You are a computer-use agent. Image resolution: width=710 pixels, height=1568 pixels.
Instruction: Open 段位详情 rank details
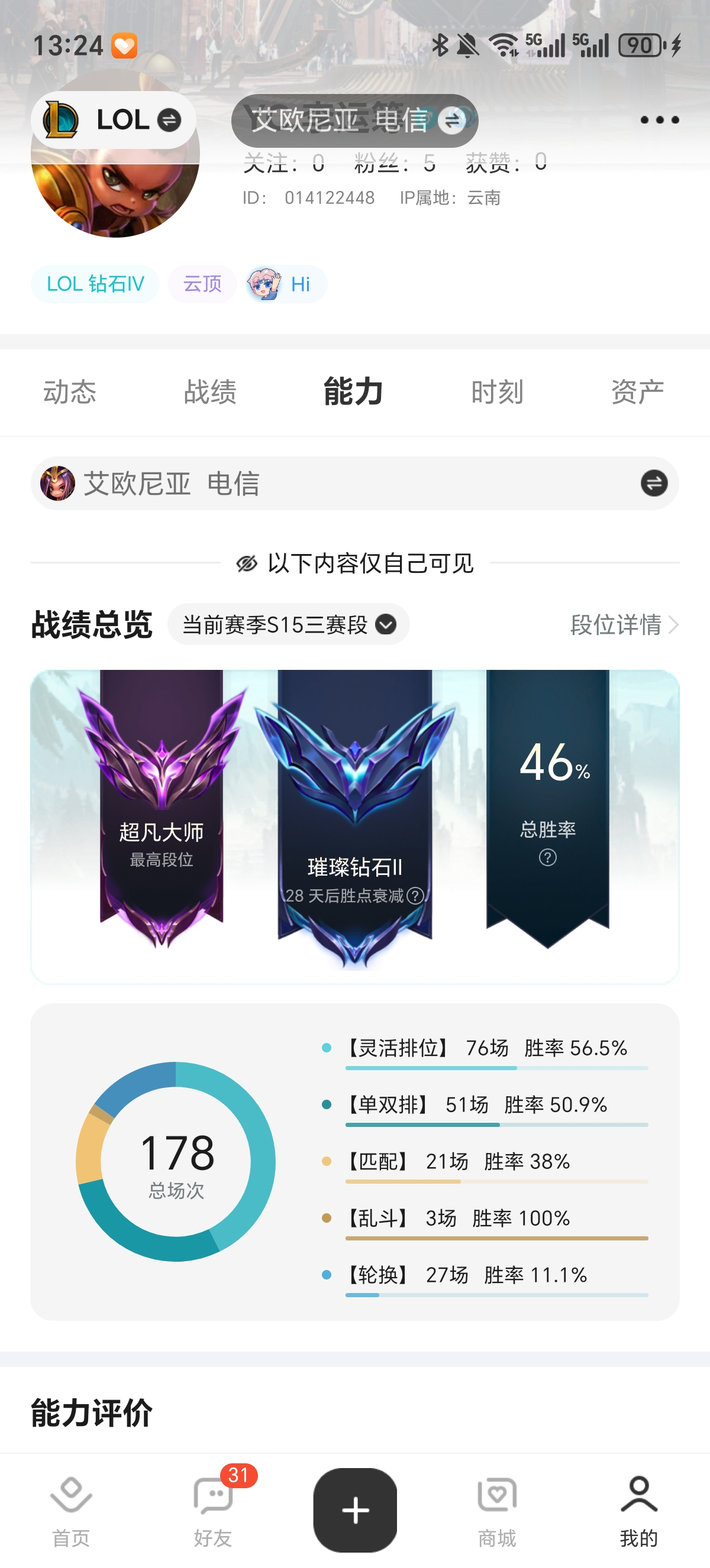(x=624, y=624)
